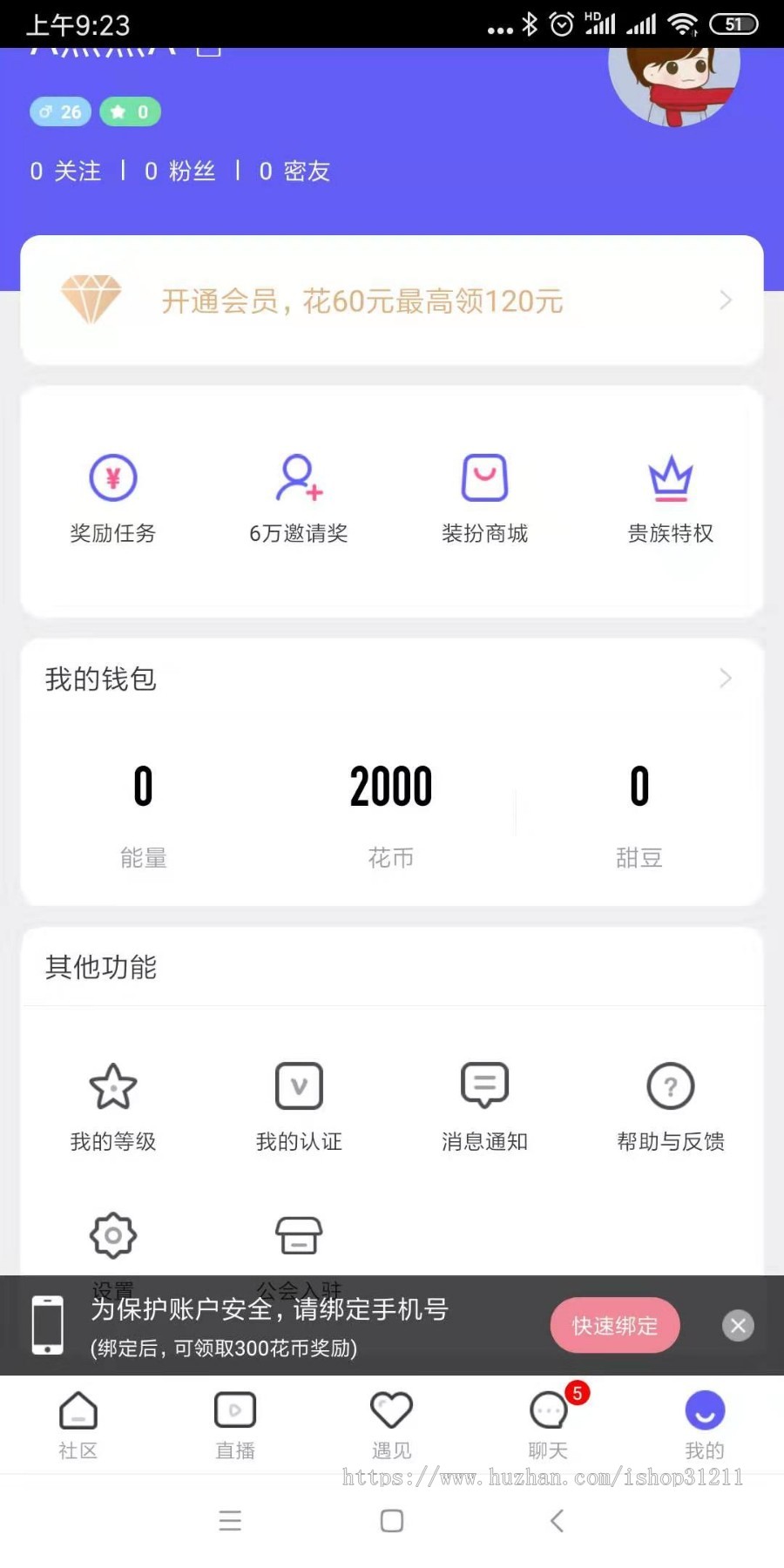Expand the 开通会员 membership banner arrow
Viewport: 784px width, 1568px height.
(726, 300)
